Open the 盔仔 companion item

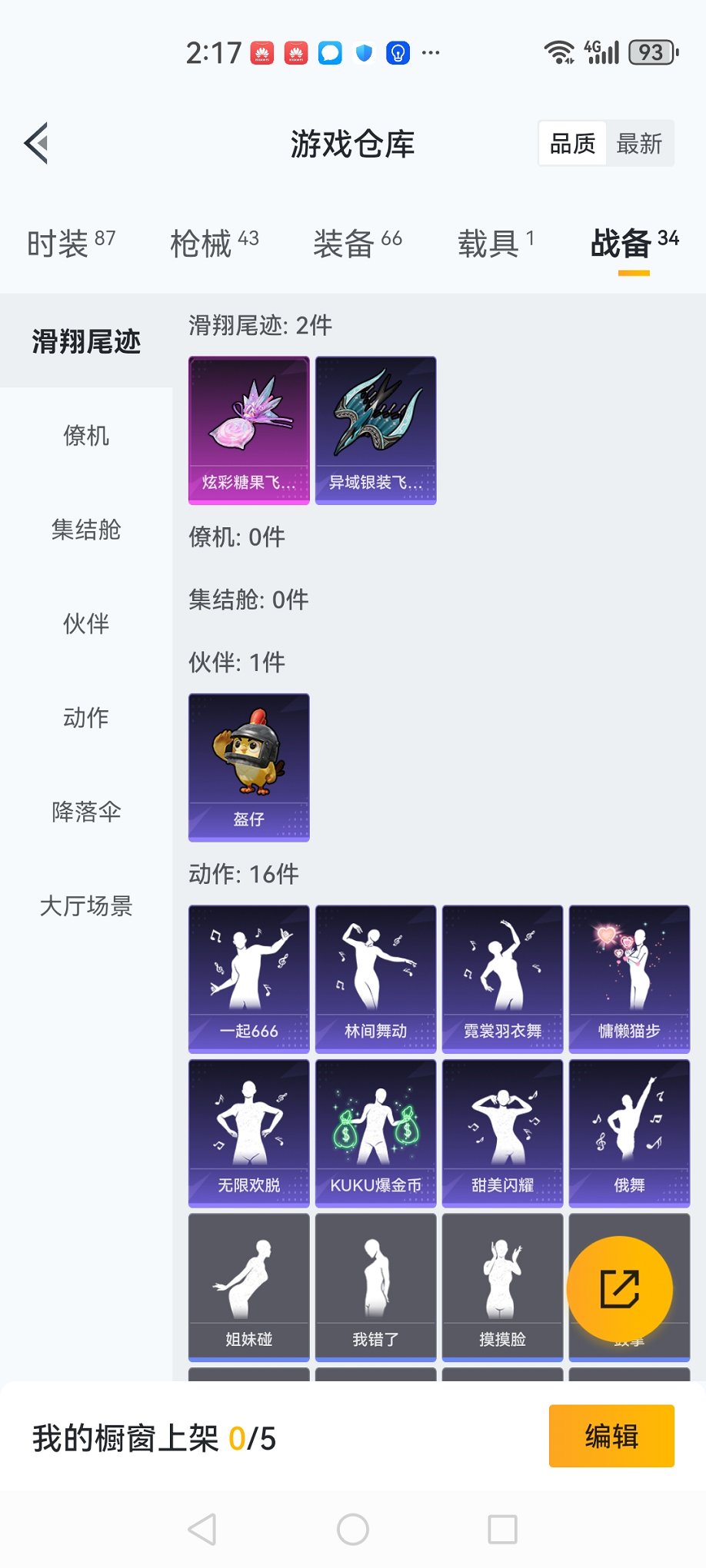(x=249, y=767)
